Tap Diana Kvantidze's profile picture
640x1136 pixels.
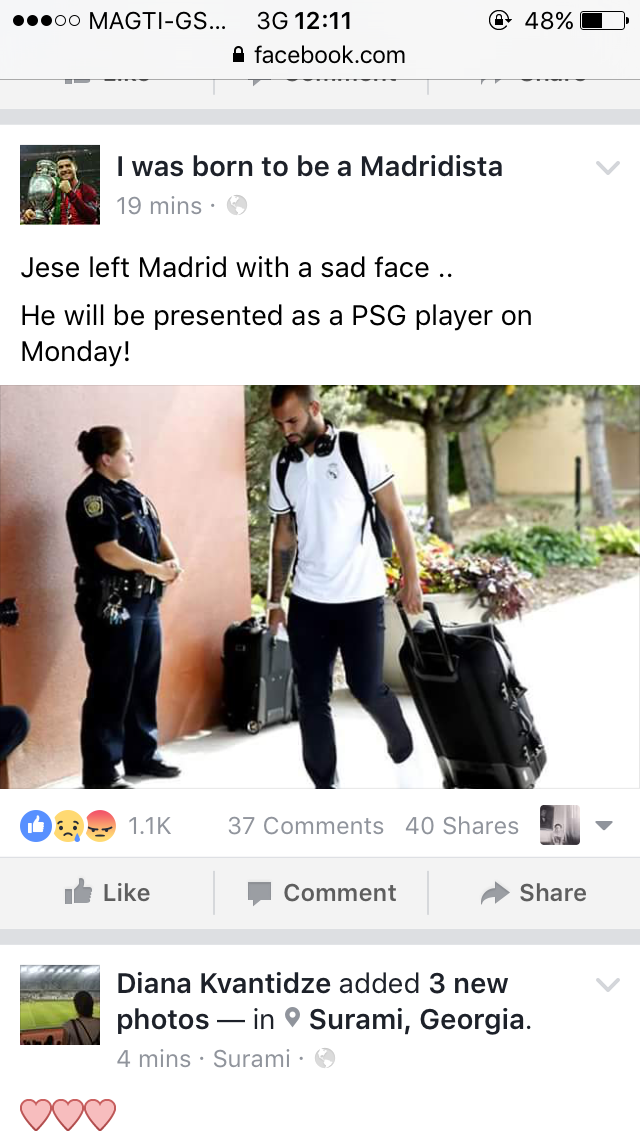click(x=60, y=1004)
